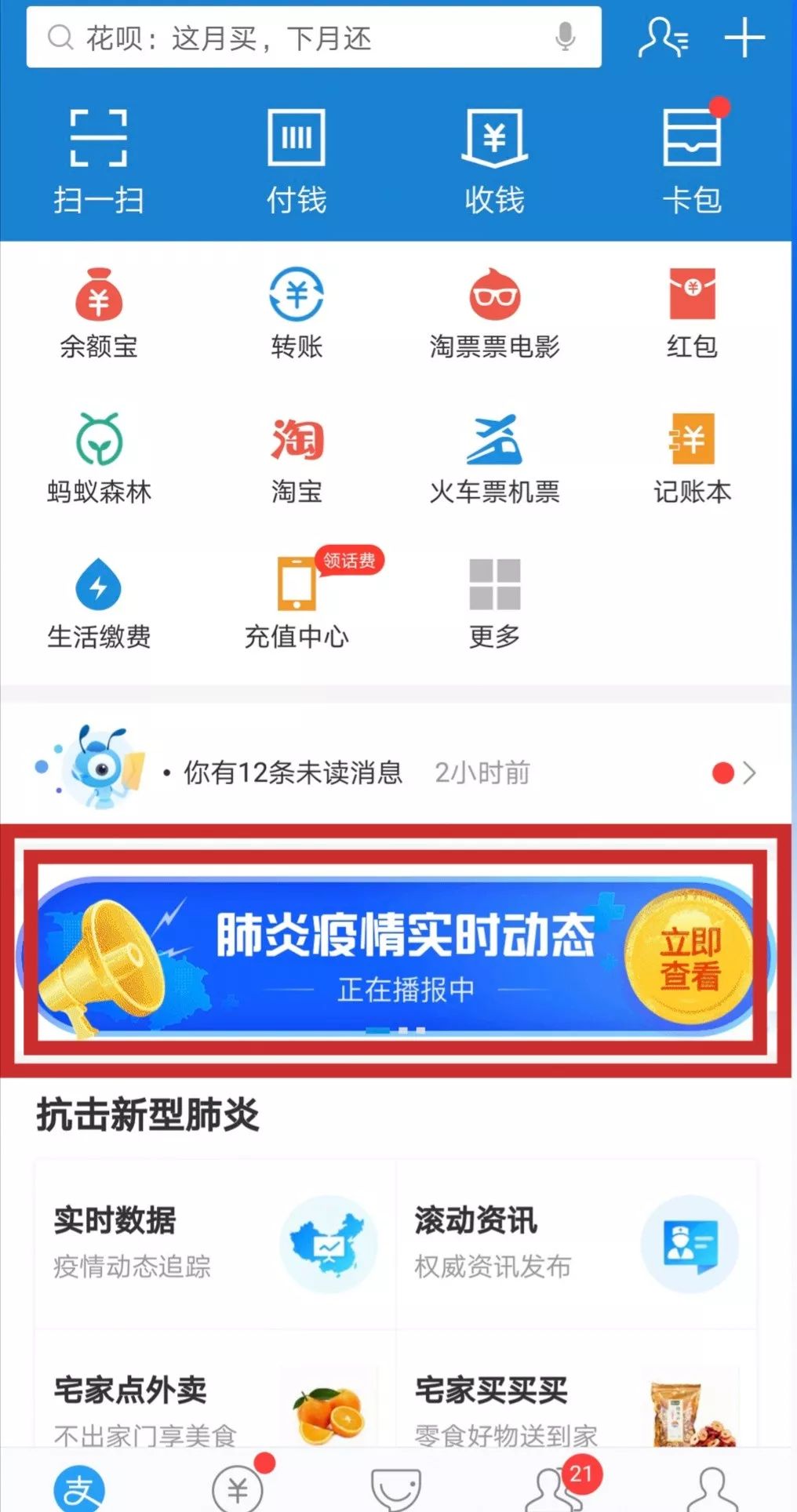
Task: Tap 立即查看 on the pneumonia banner
Action: point(690,958)
